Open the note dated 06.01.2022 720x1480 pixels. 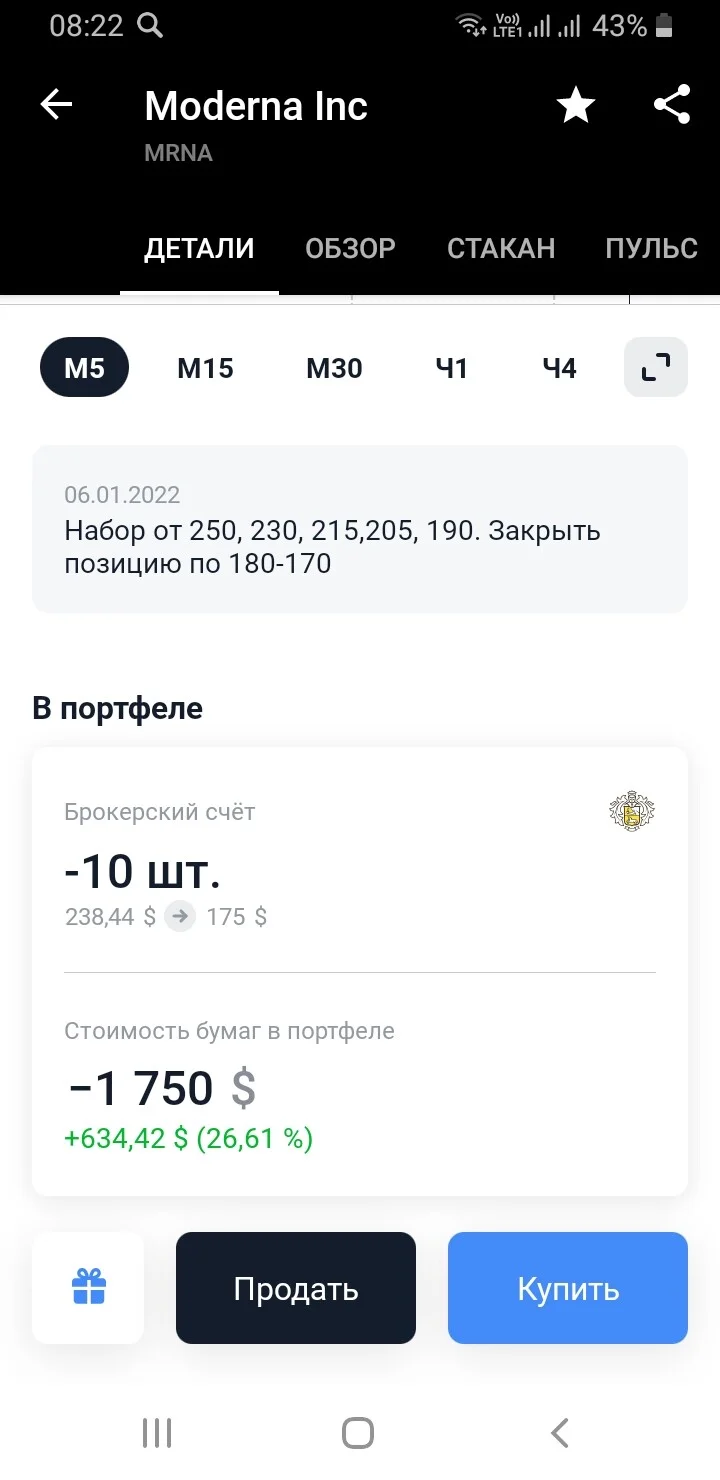click(360, 529)
